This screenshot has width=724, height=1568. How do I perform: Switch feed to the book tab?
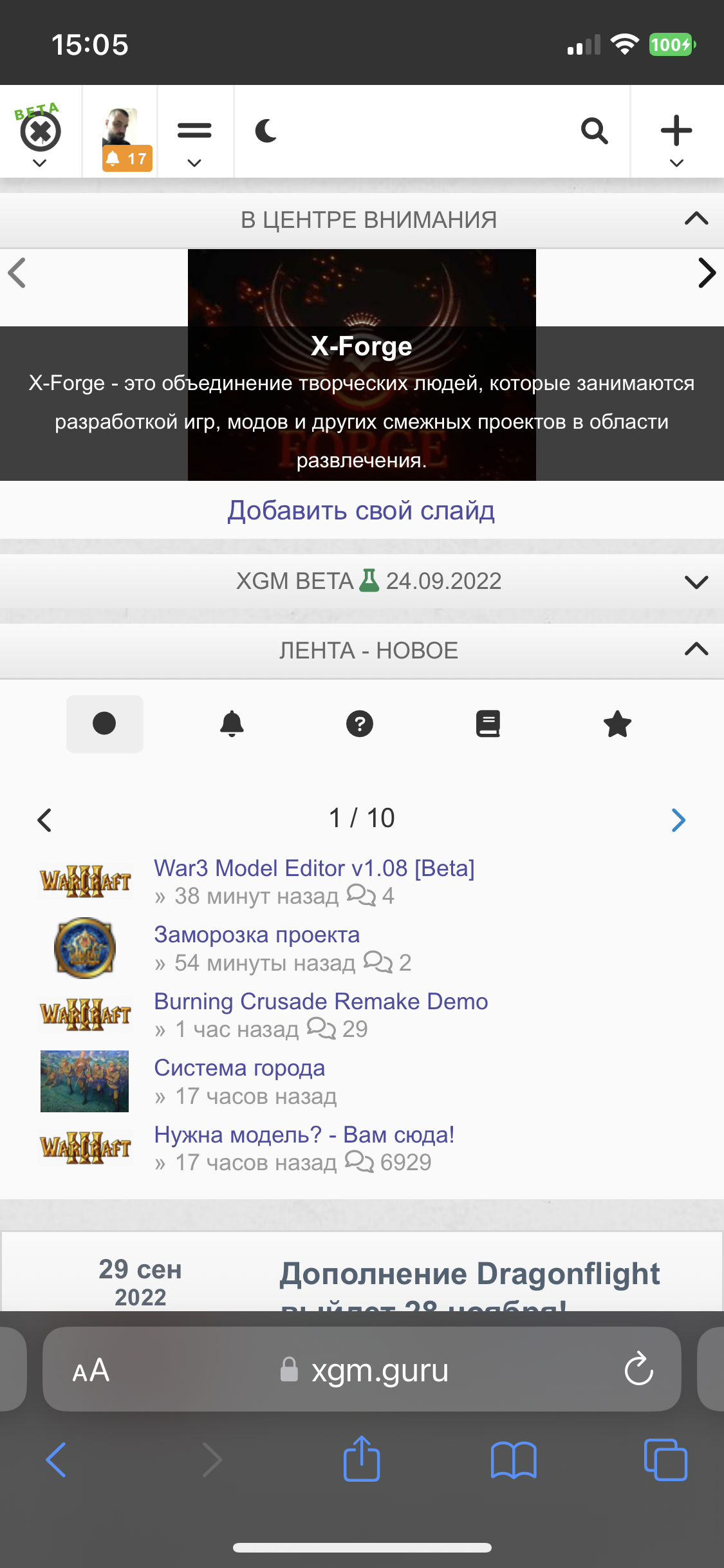coord(488,724)
